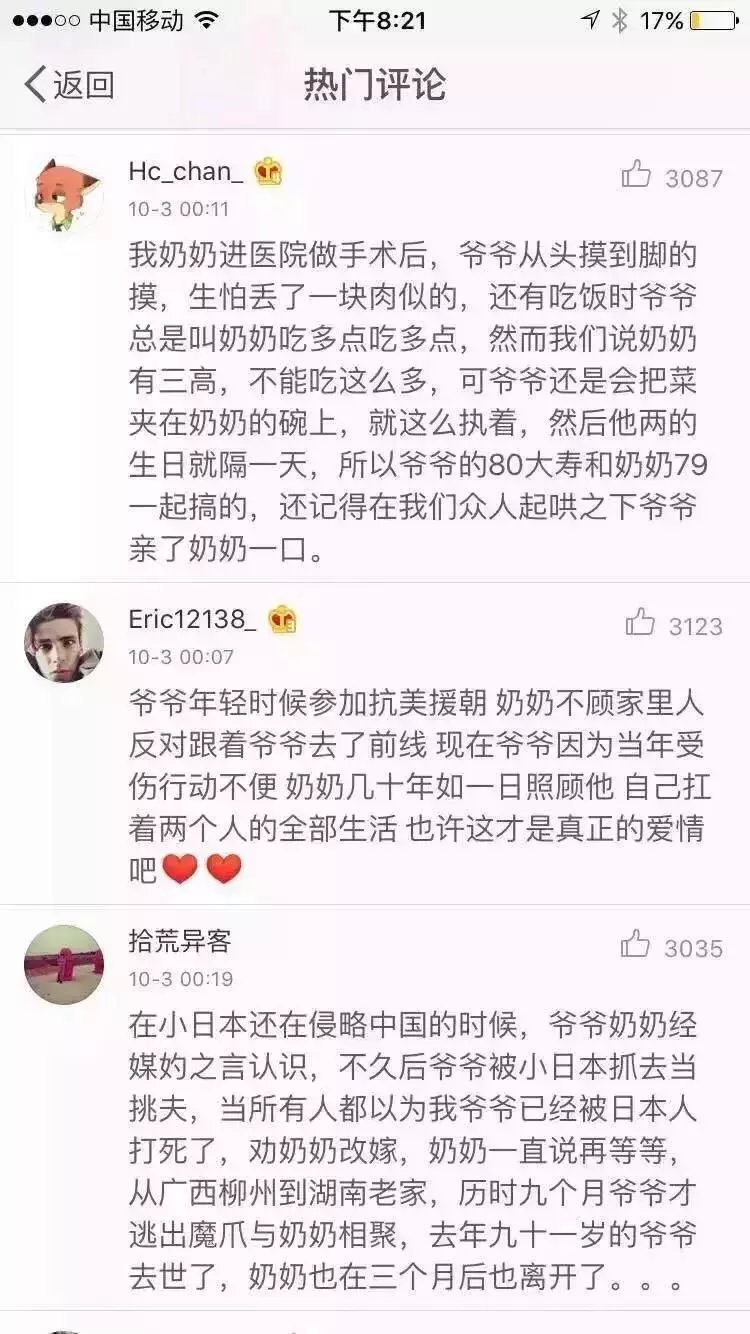Tap the username Hc_chan_
This screenshot has width=750, height=1334.
186,172
